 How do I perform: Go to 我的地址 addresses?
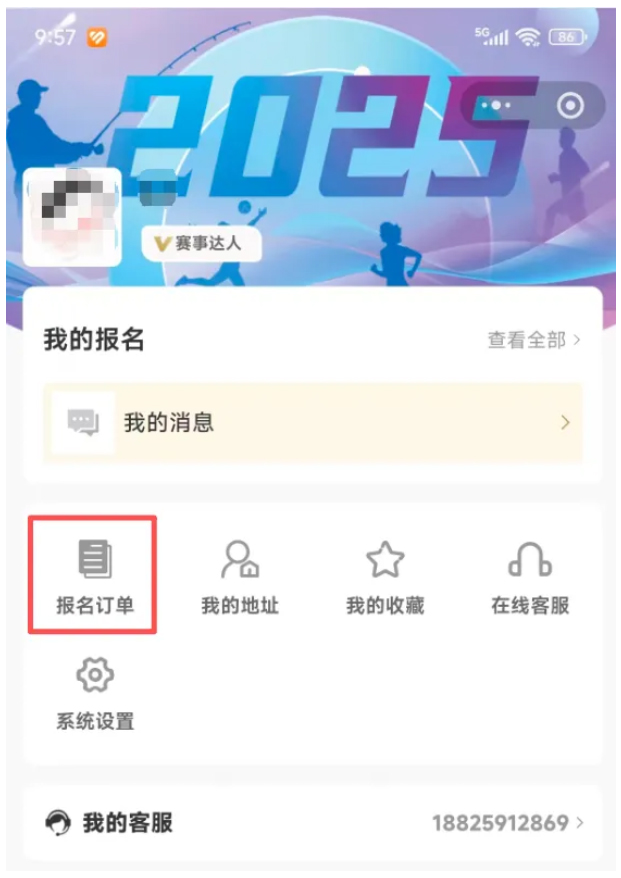(x=239, y=574)
